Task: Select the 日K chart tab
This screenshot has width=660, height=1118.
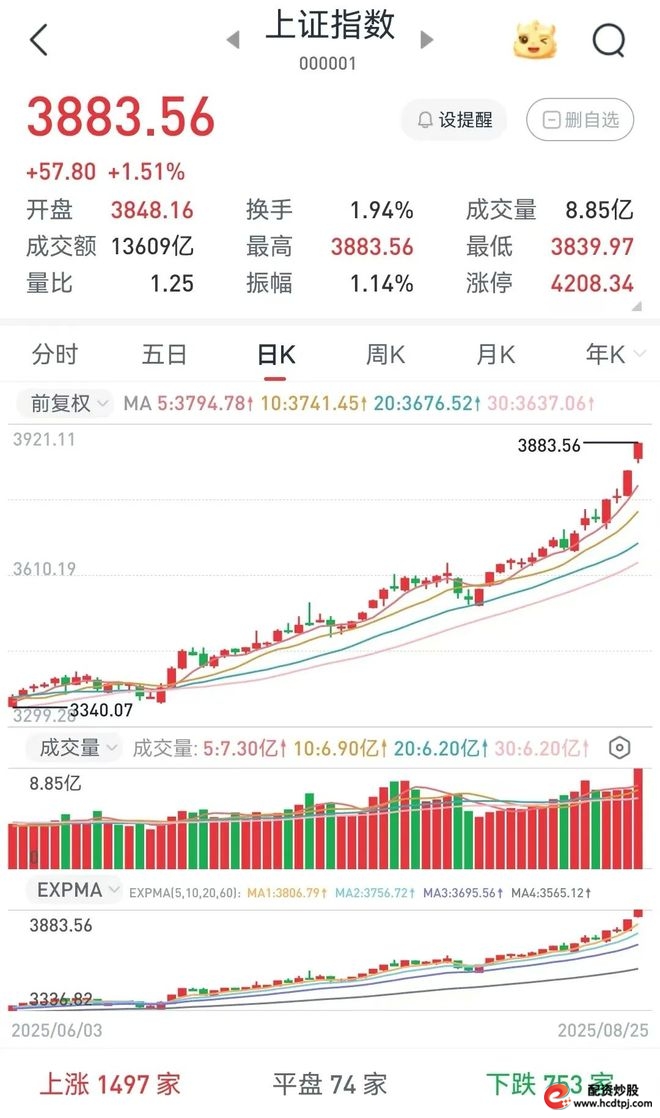Action: 276,354
